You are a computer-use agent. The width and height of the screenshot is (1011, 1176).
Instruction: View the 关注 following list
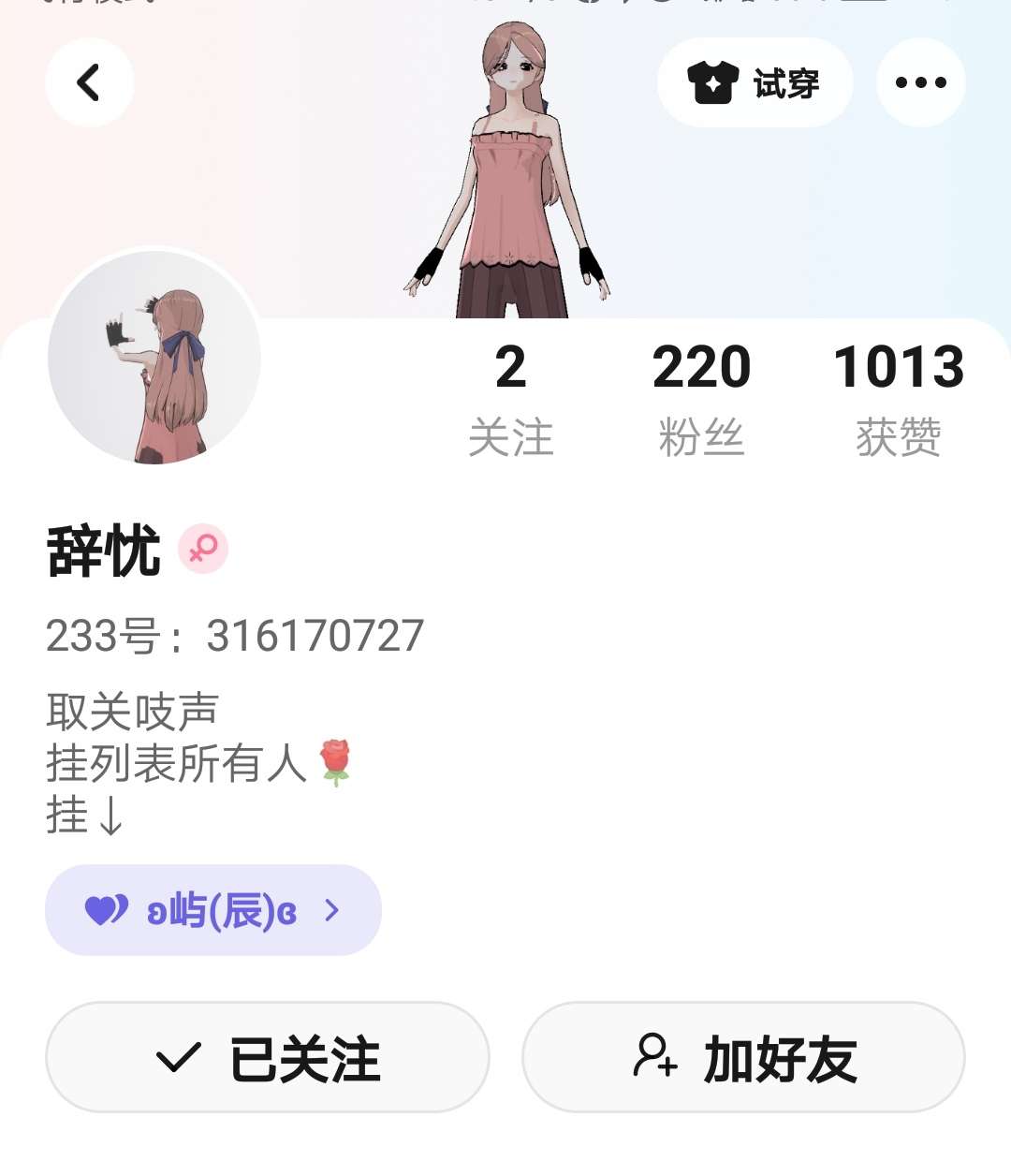point(511,399)
